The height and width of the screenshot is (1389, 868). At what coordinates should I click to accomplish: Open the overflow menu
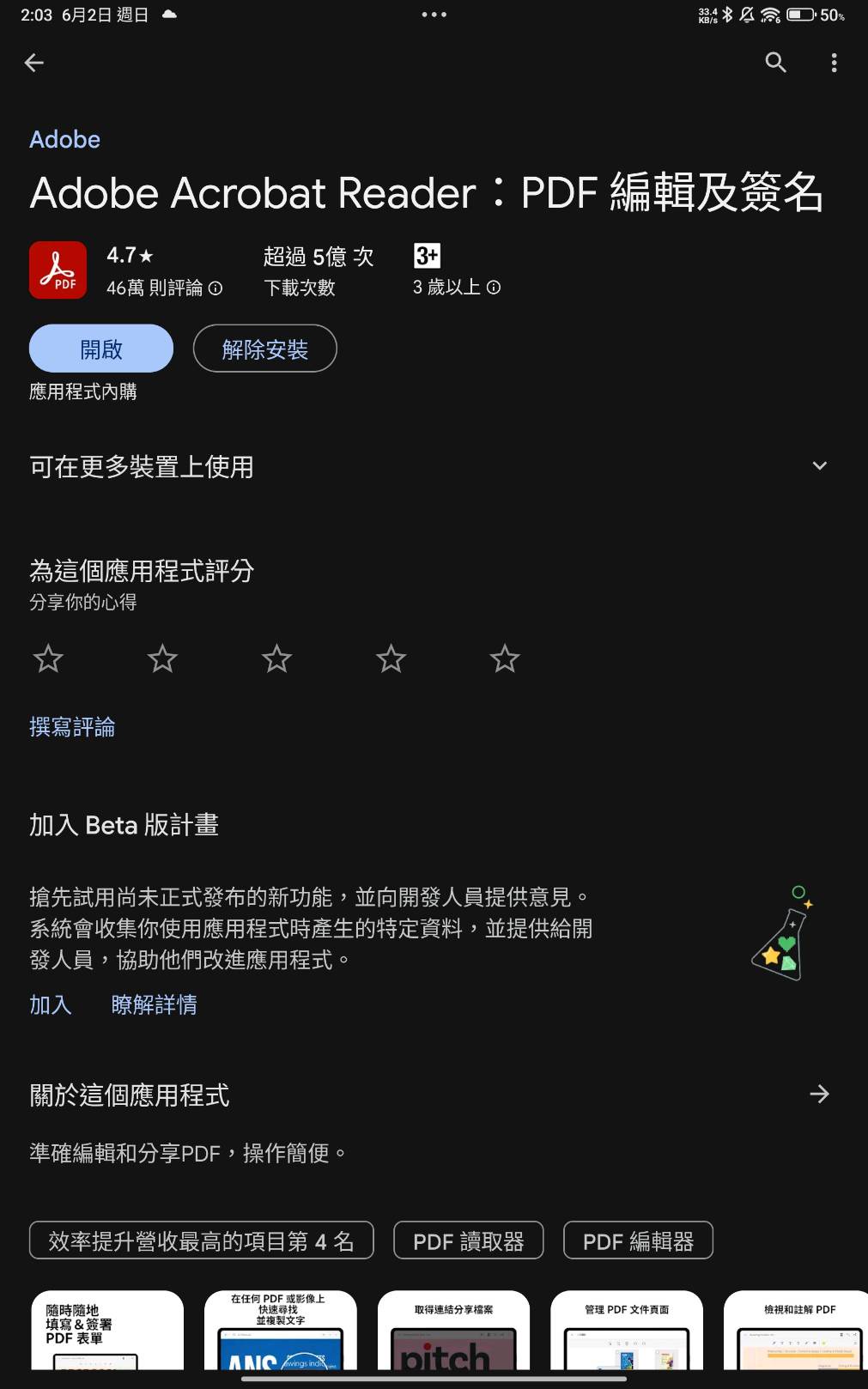point(834,63)
